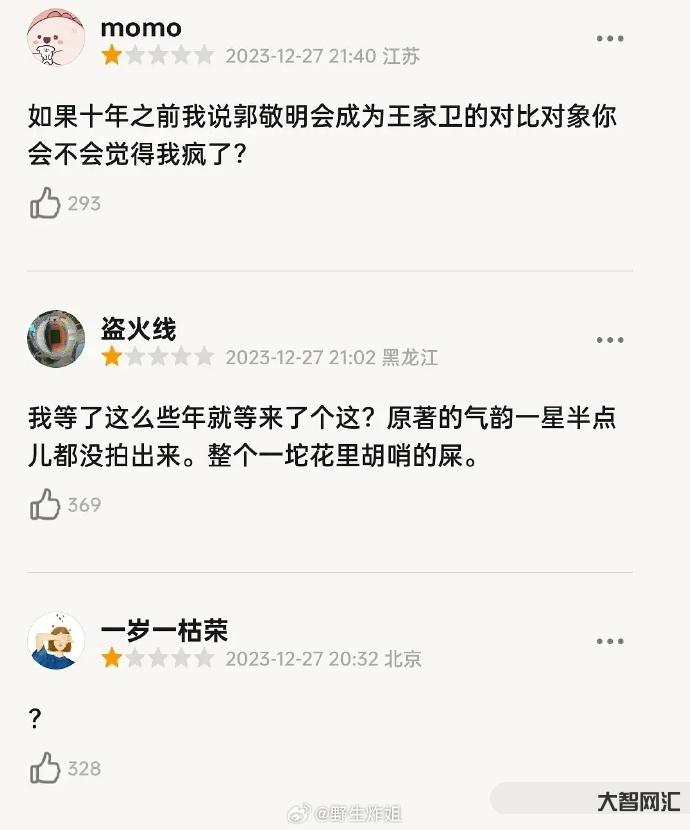Open more options for 盗火线's review
Image resolution: width=690 pixels, height=830 pixels.
coord(610,340)
